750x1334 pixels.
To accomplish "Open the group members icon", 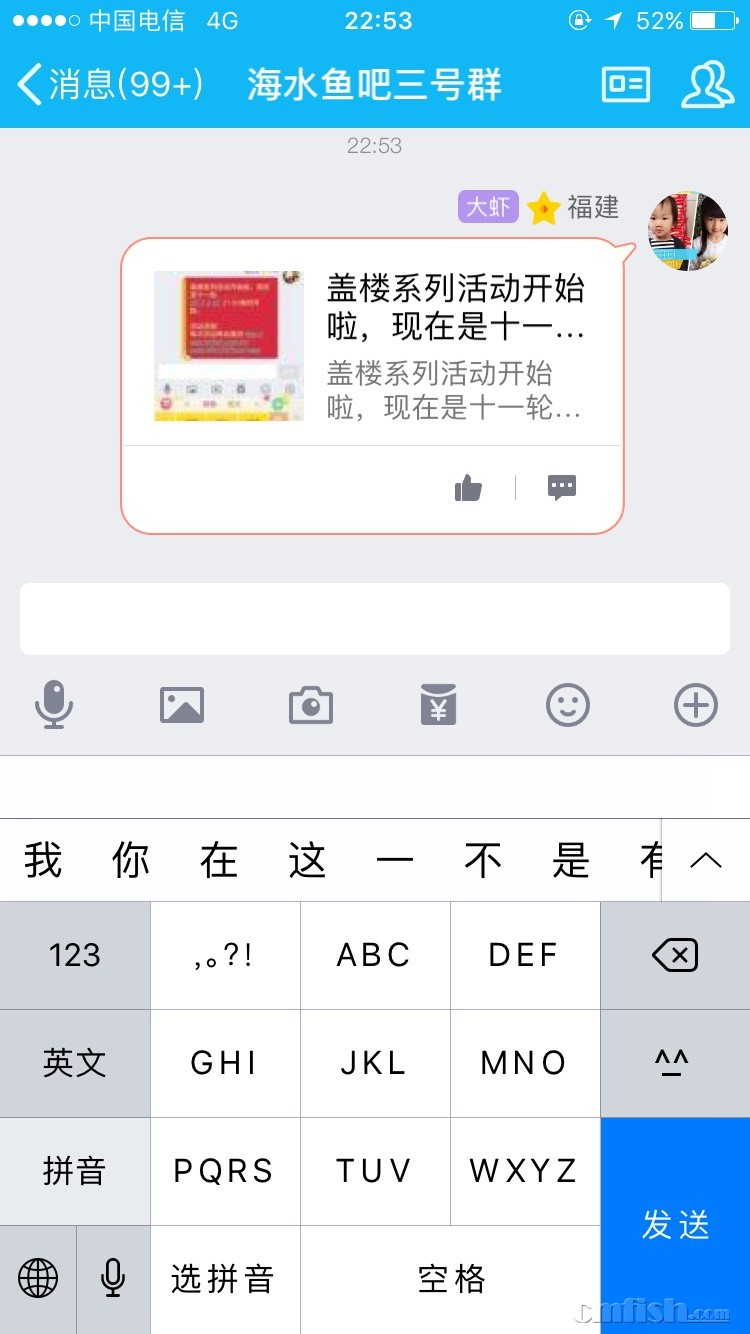I will point(707,85).
